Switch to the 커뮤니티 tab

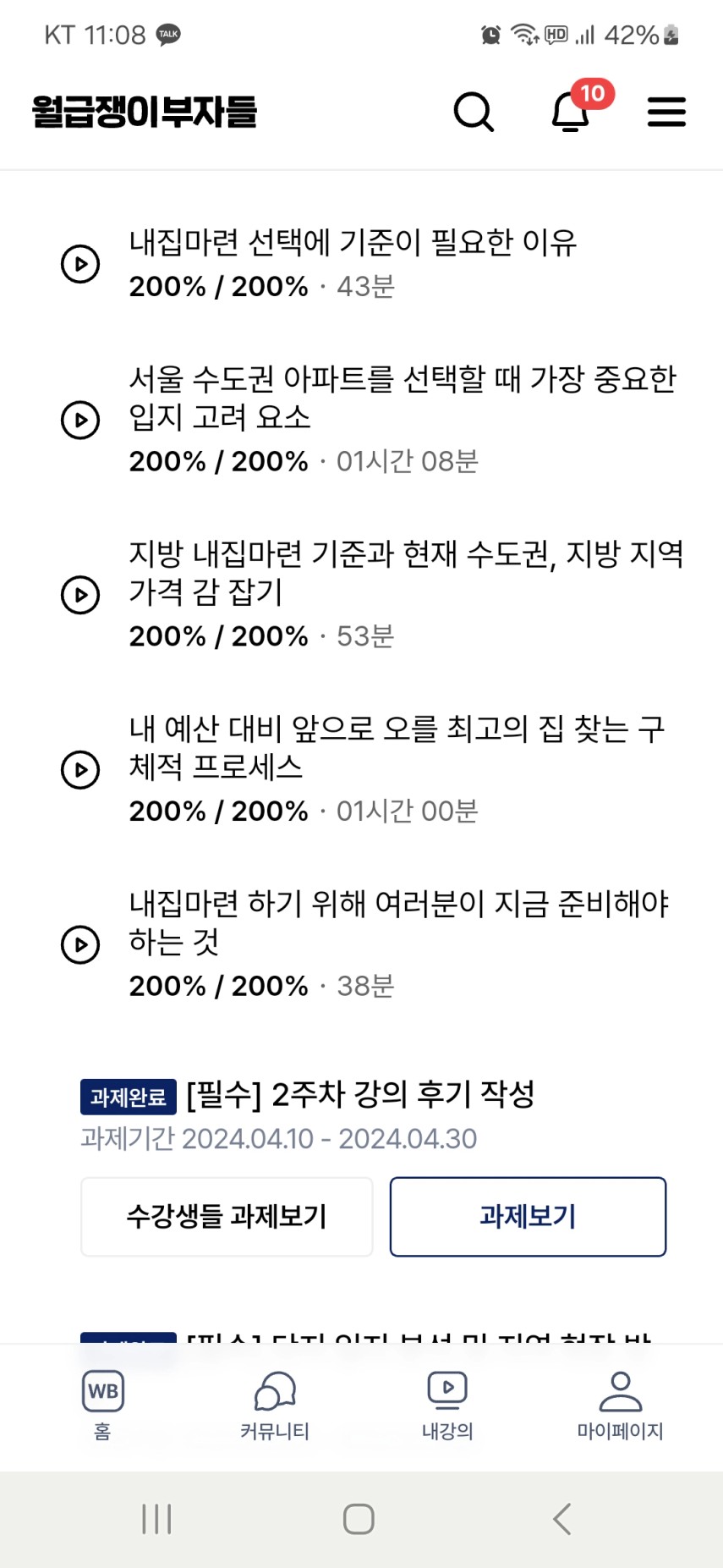coord(275,1406)
